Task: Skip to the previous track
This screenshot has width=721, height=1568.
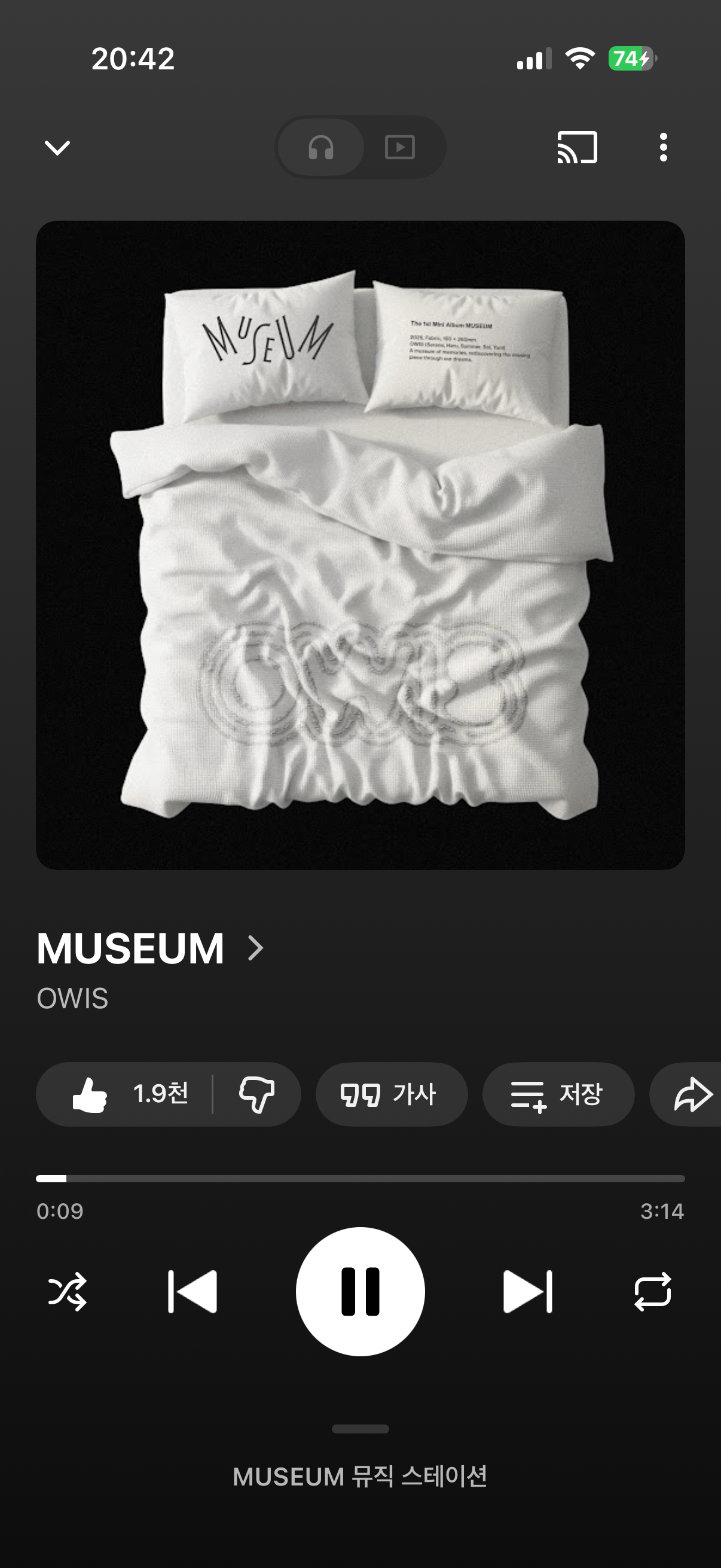Action: (x=193, y=1292)
